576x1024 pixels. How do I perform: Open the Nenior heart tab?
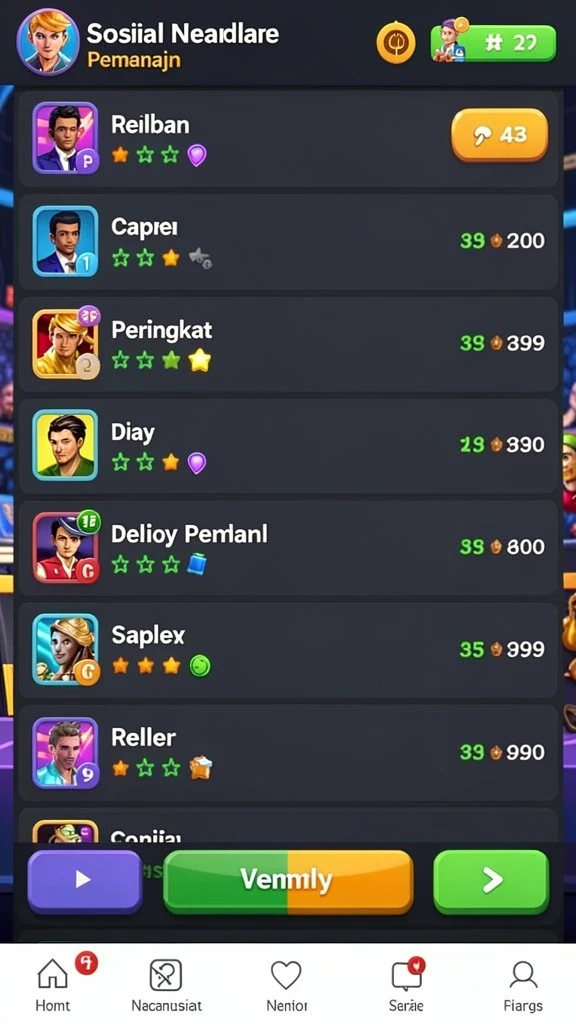(287, 983)
